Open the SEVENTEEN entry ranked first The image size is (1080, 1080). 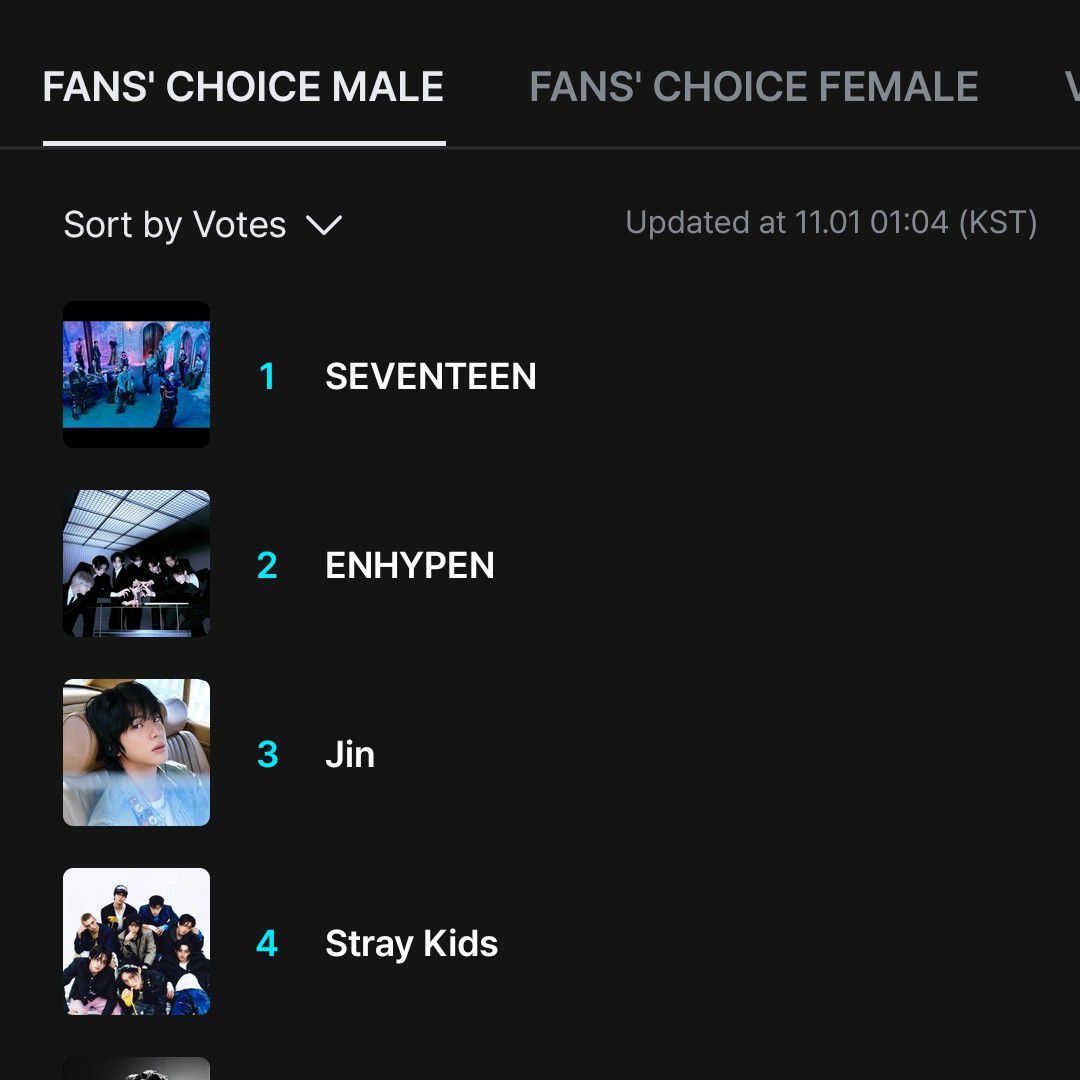point(430,376)
